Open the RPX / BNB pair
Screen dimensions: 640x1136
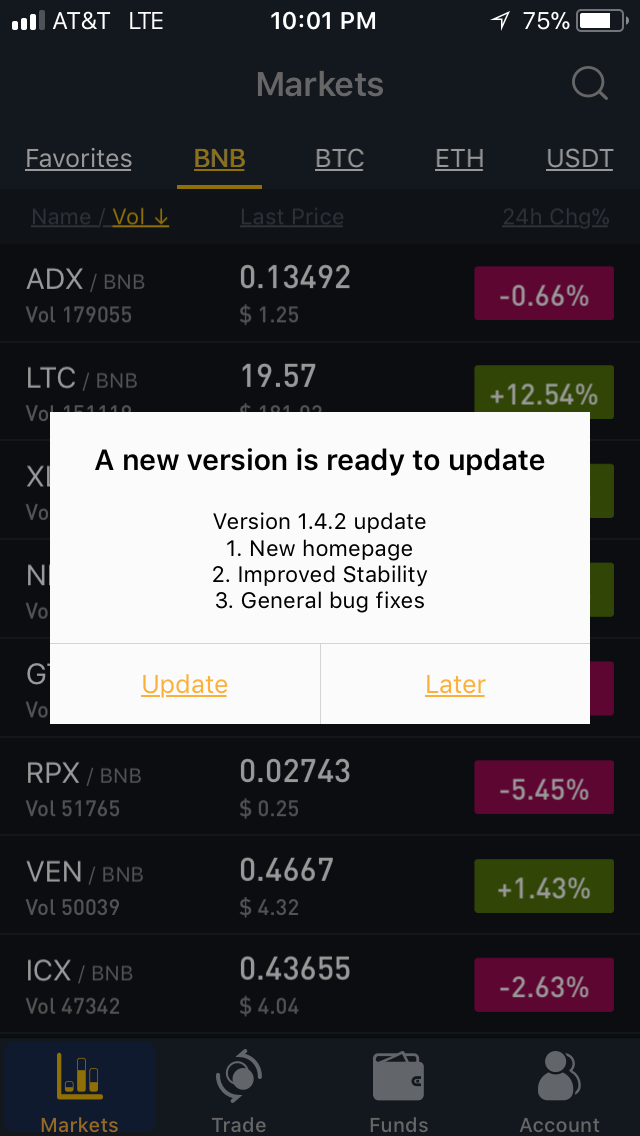320,787
